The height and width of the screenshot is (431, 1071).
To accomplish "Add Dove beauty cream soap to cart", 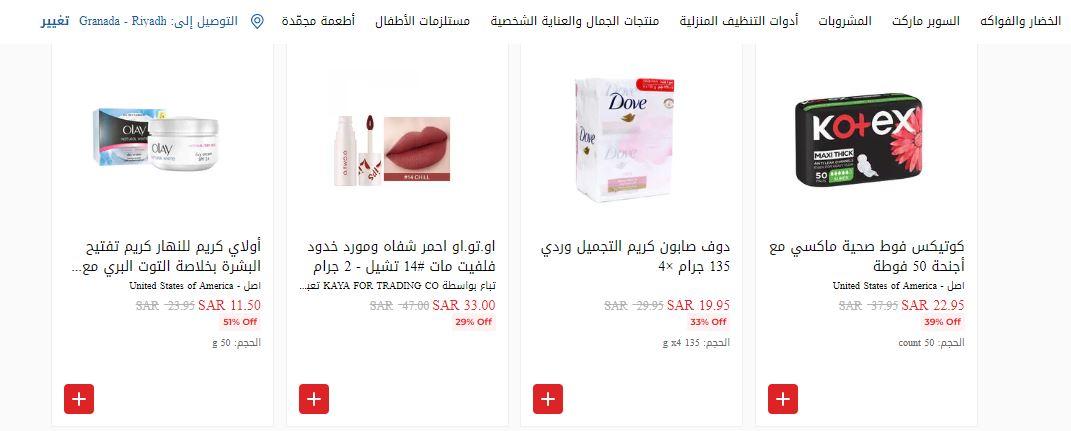I will [548, 398].
